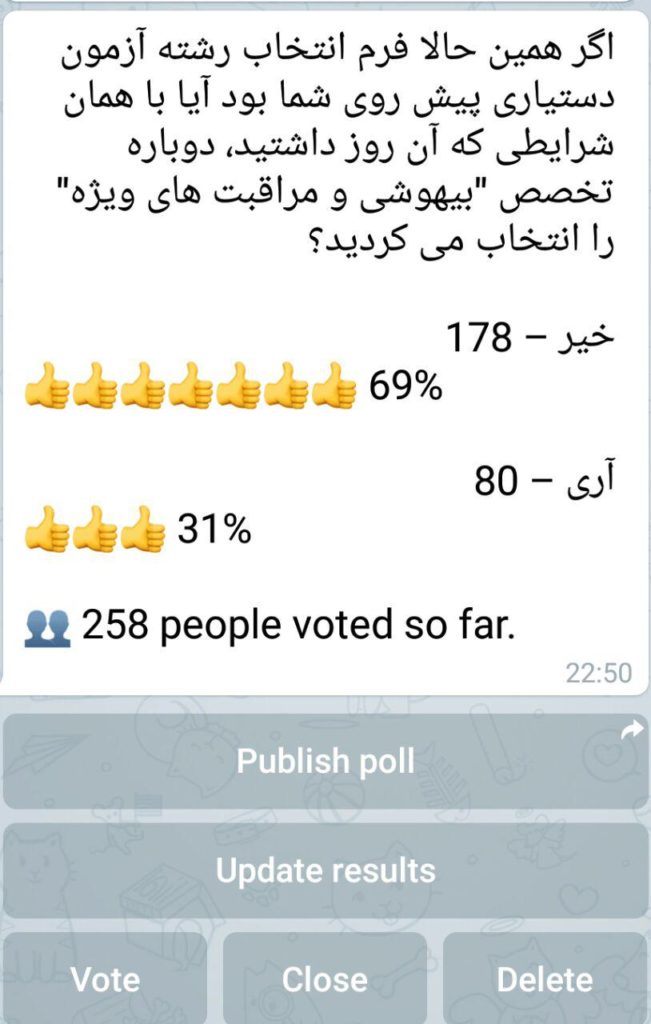
Task: Update the poll results
Action: tap(325, 870)
